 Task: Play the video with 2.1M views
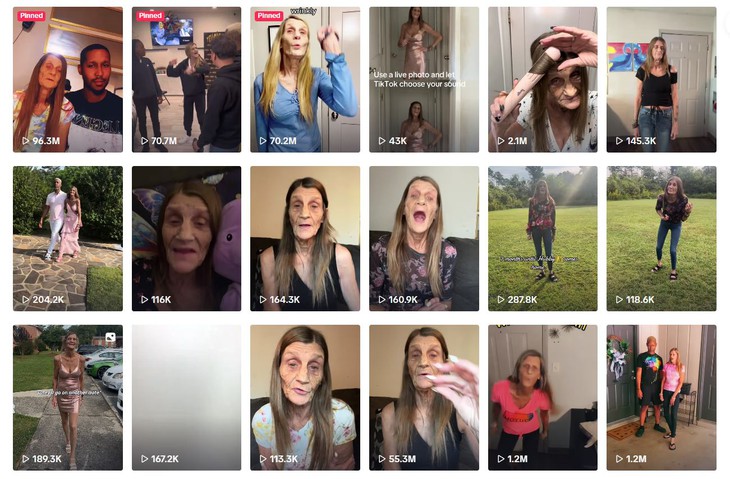(543, 80)
